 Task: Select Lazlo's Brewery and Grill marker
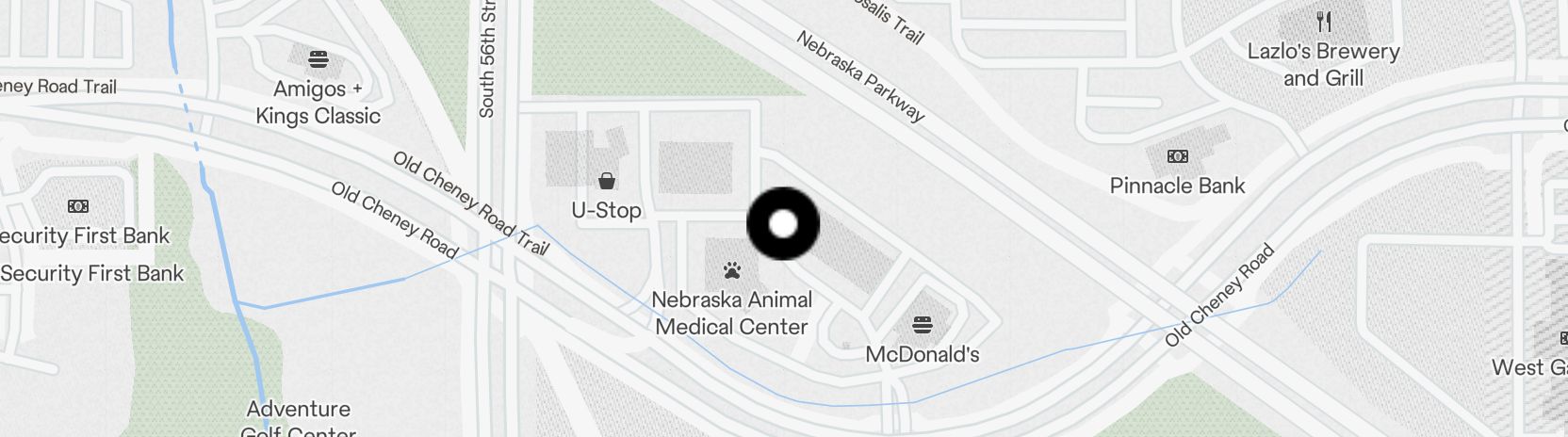[1324, 23]
